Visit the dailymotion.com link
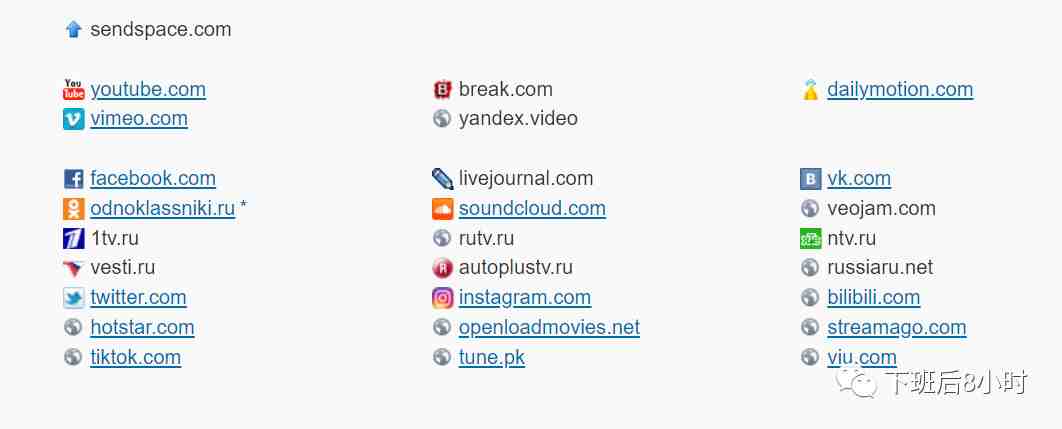Viewport: 1062px width, 429px height. 899,89
